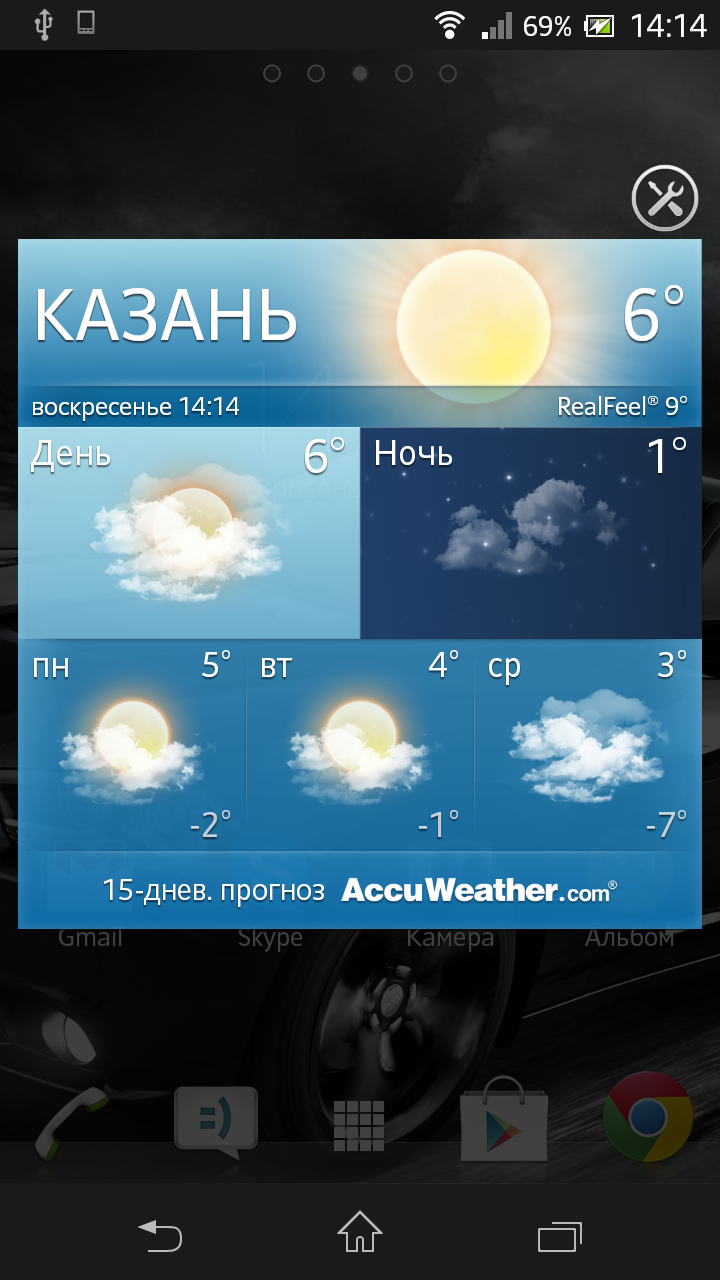The height and width of the screenshot is (1280, 720).
Task: Open the Kazan current weather header
Action: (x=360, y=333)
